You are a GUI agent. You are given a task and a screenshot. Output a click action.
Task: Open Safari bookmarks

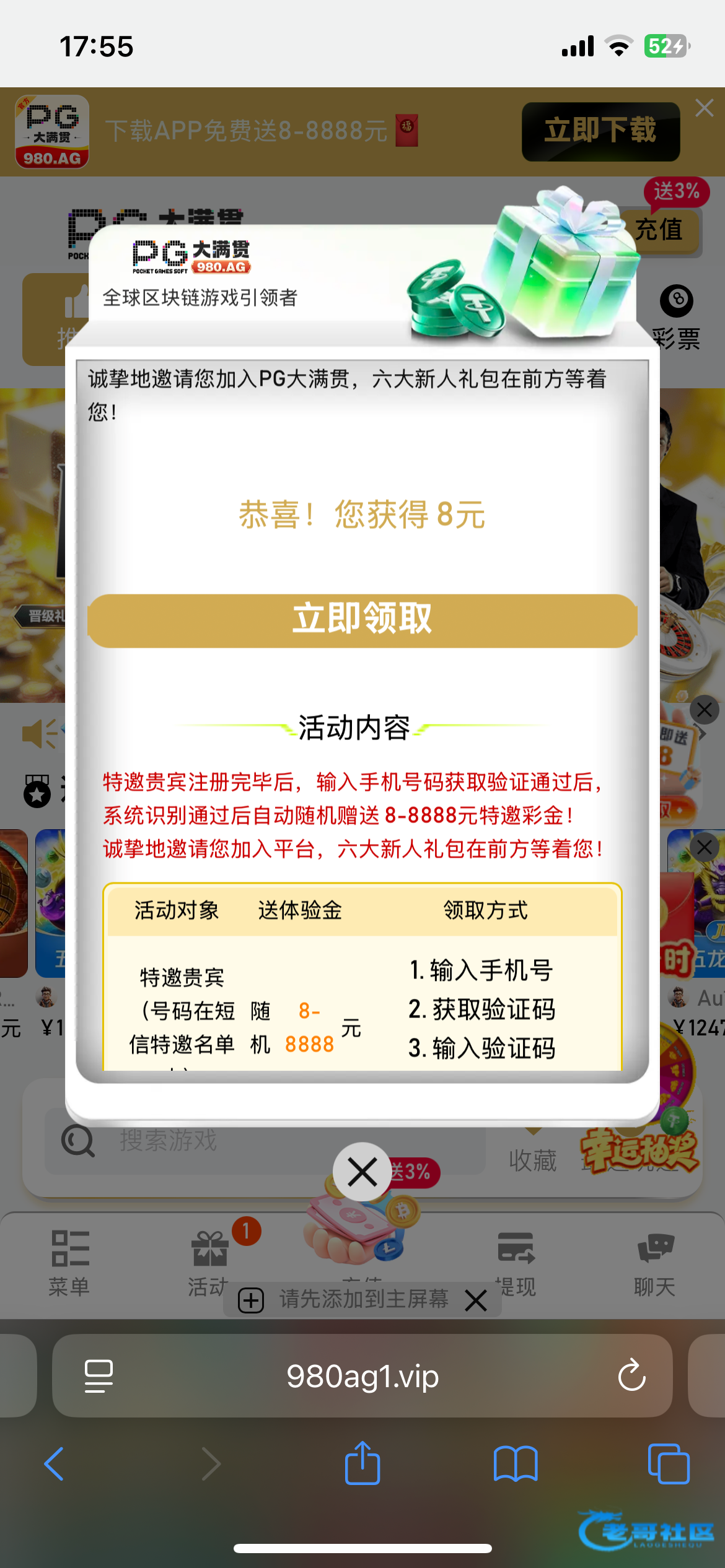pos(516,1464)
